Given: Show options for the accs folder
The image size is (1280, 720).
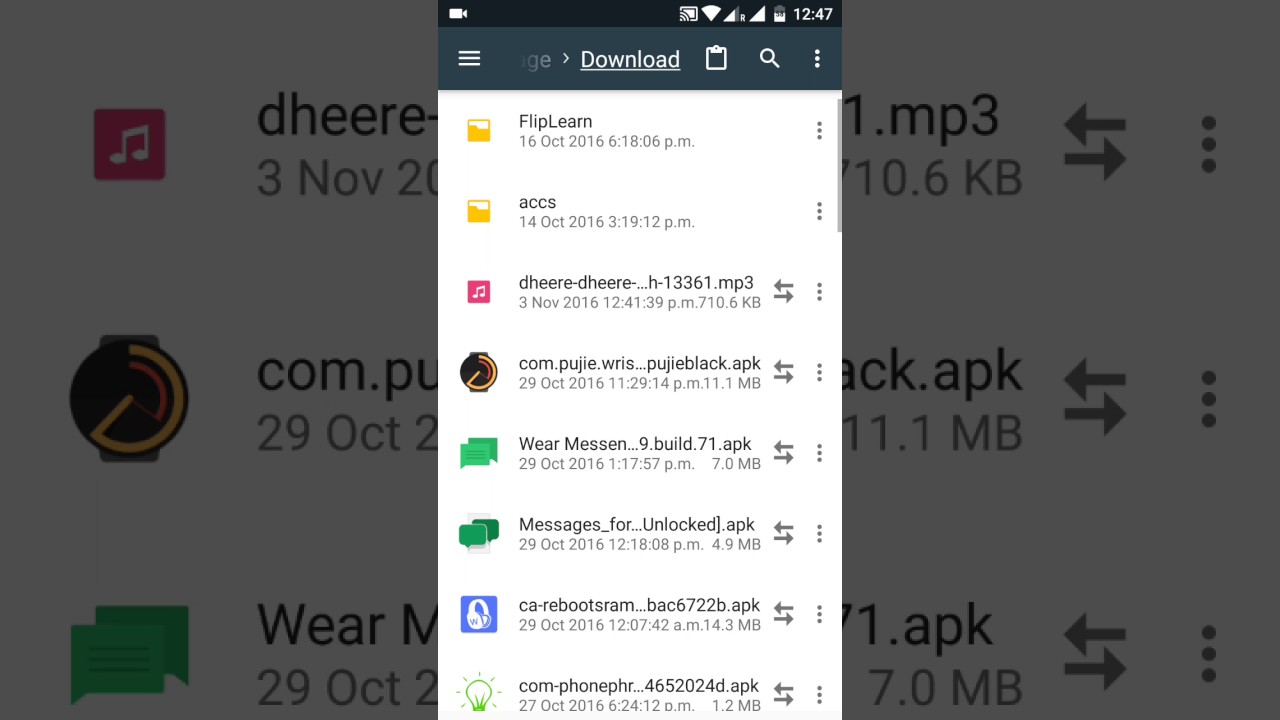Looking at the screenshot, I should [x=819, y=211].
